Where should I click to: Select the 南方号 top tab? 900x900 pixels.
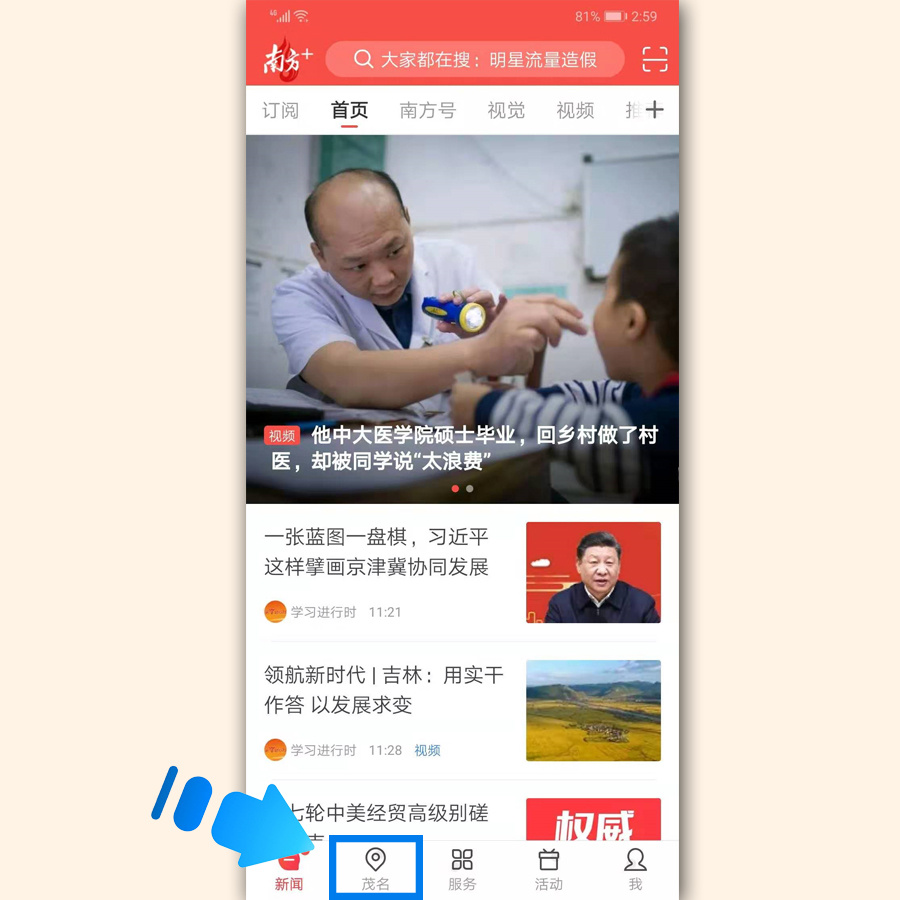(x=427, y=111)
